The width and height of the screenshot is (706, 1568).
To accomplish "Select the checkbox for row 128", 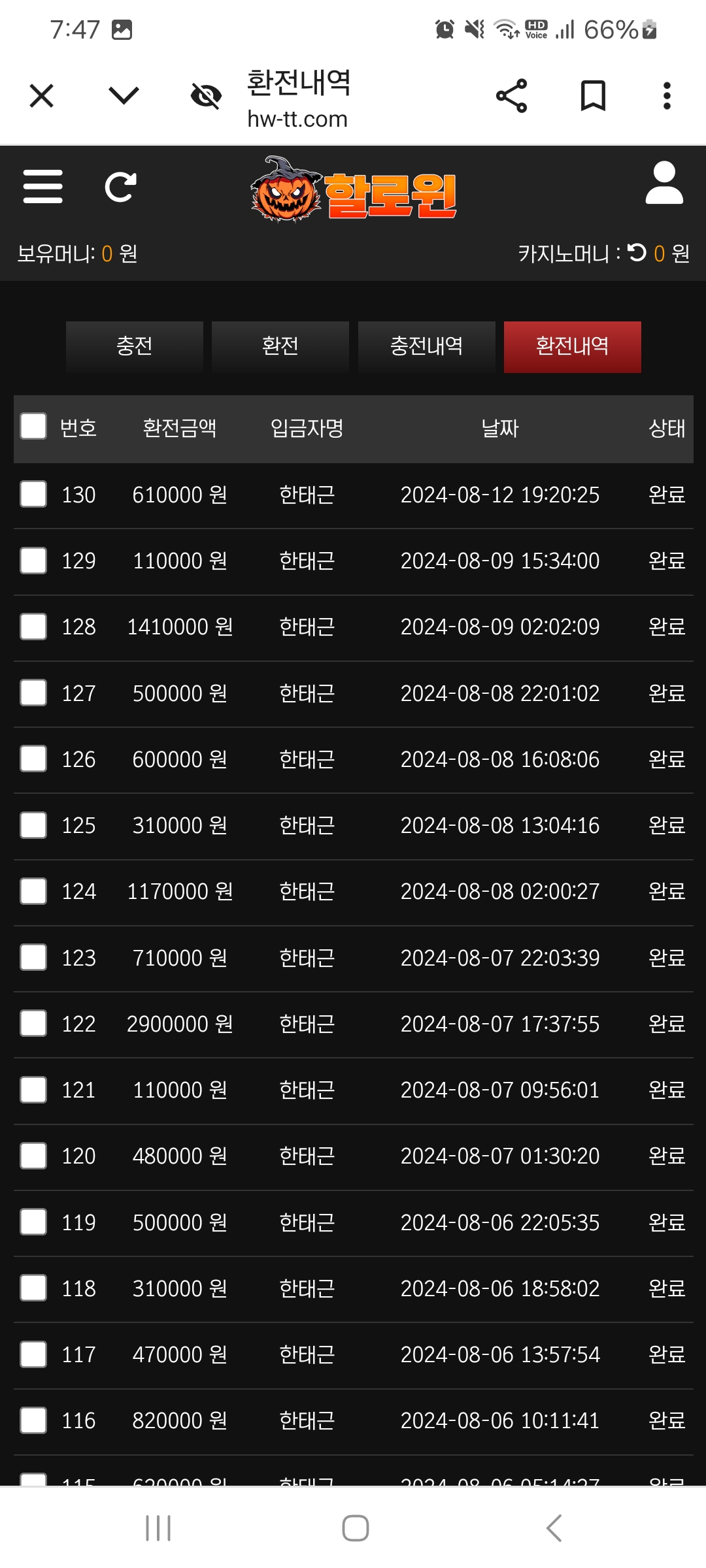I will [33, 627].
